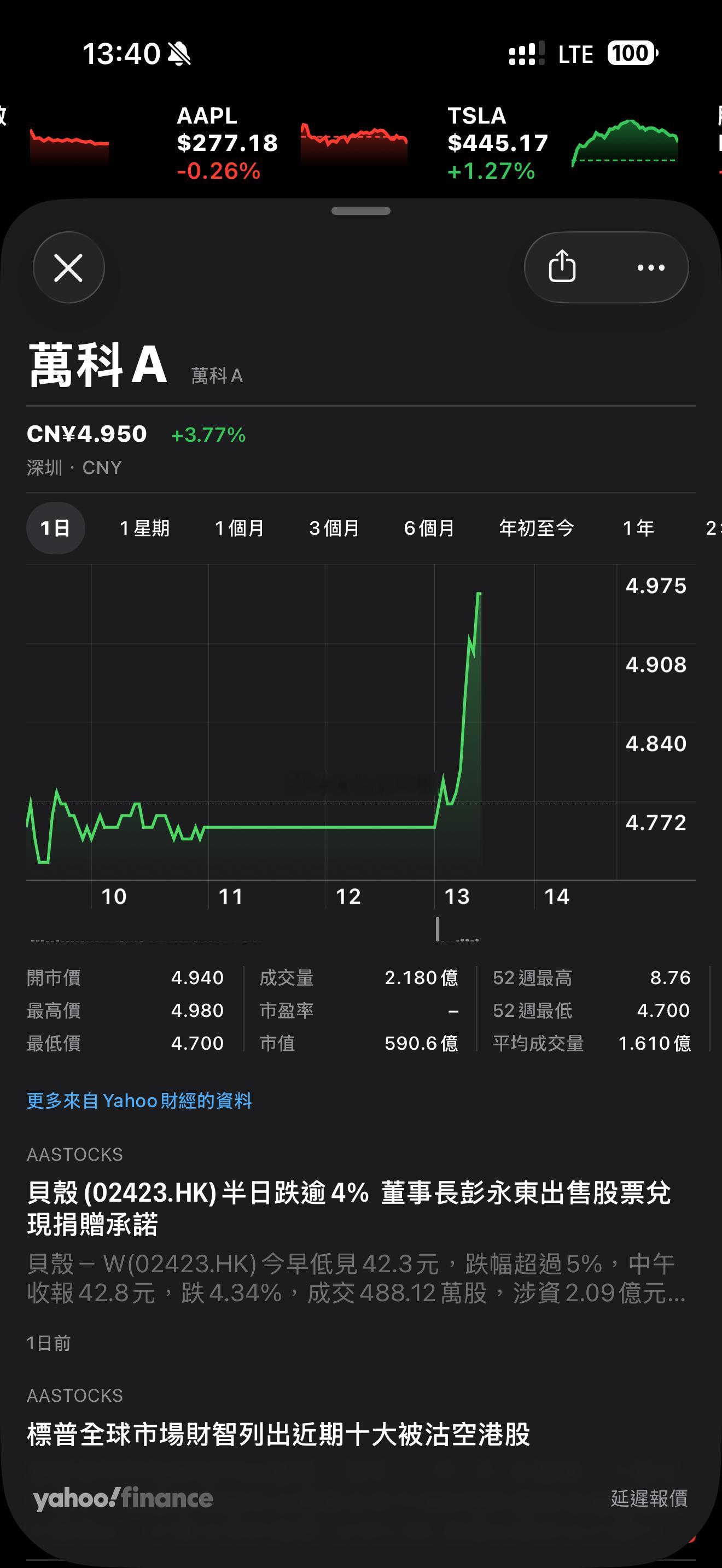
Task: Tap the muted notifications bell icon
Action: pos(178,54)
